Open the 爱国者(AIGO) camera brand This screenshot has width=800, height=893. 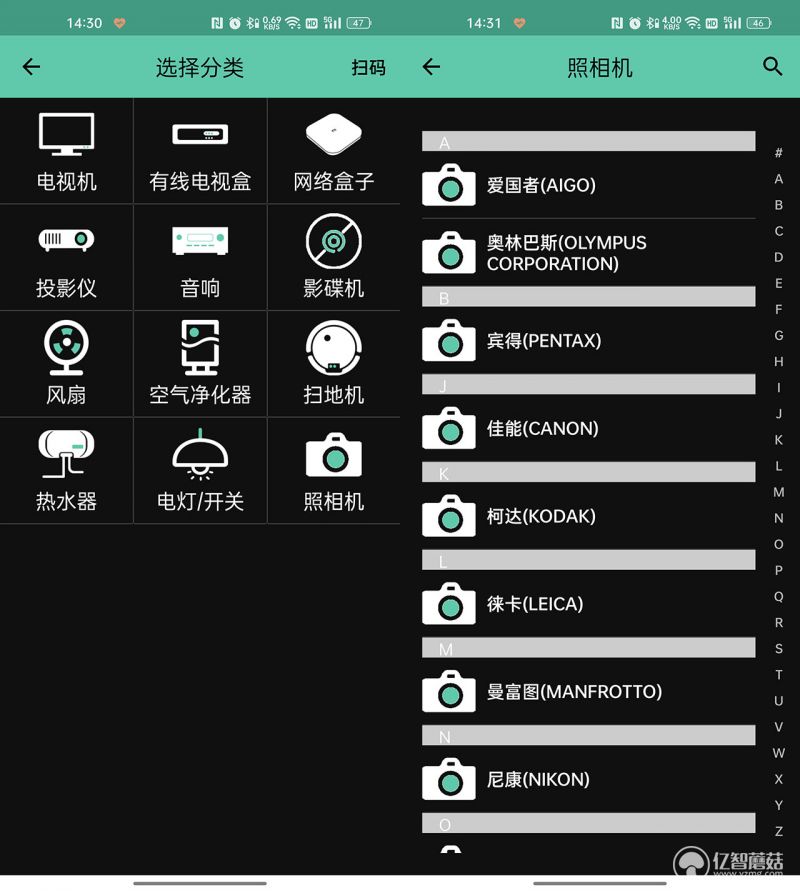588,185
